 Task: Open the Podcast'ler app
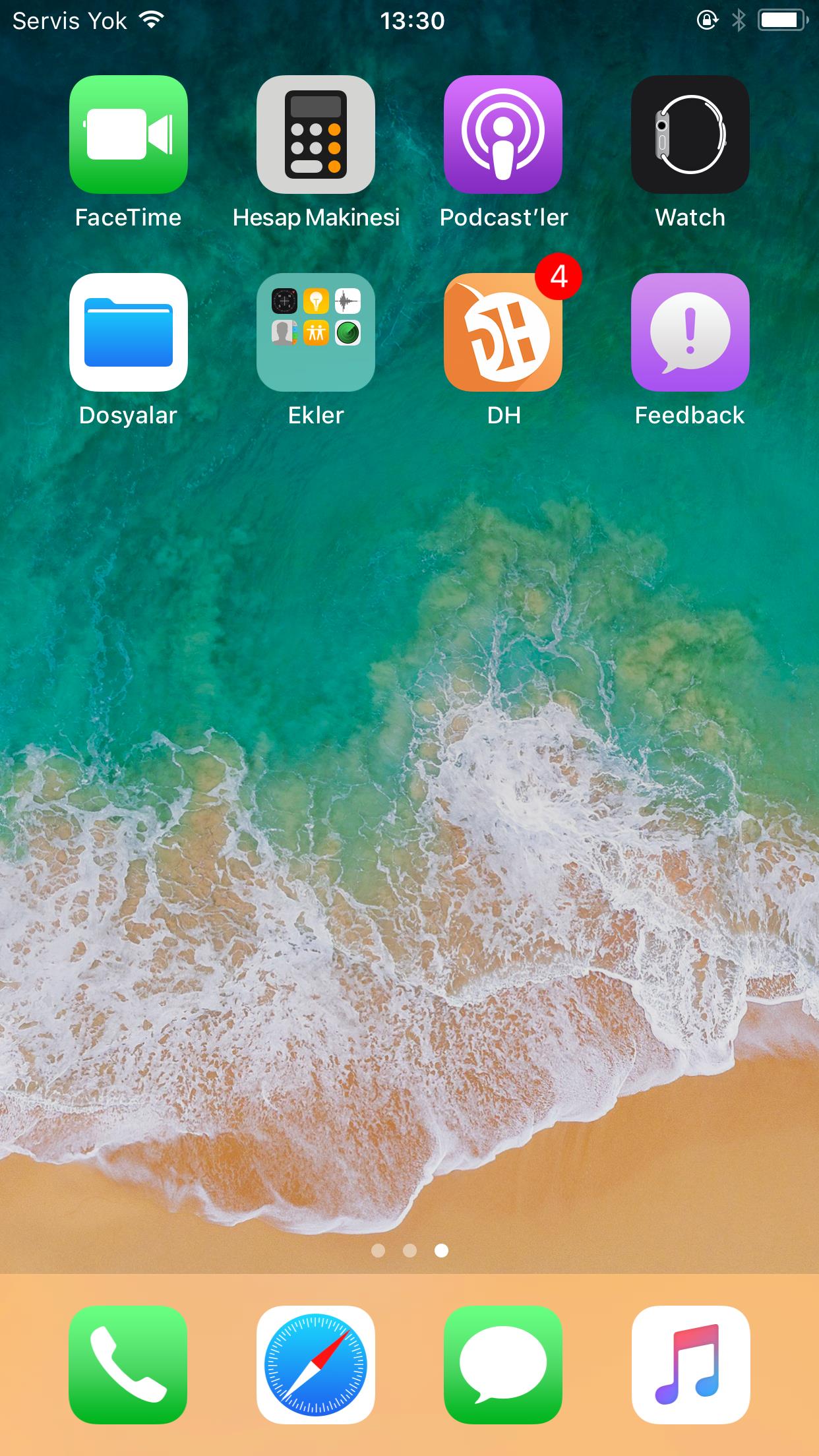[503, 135]
